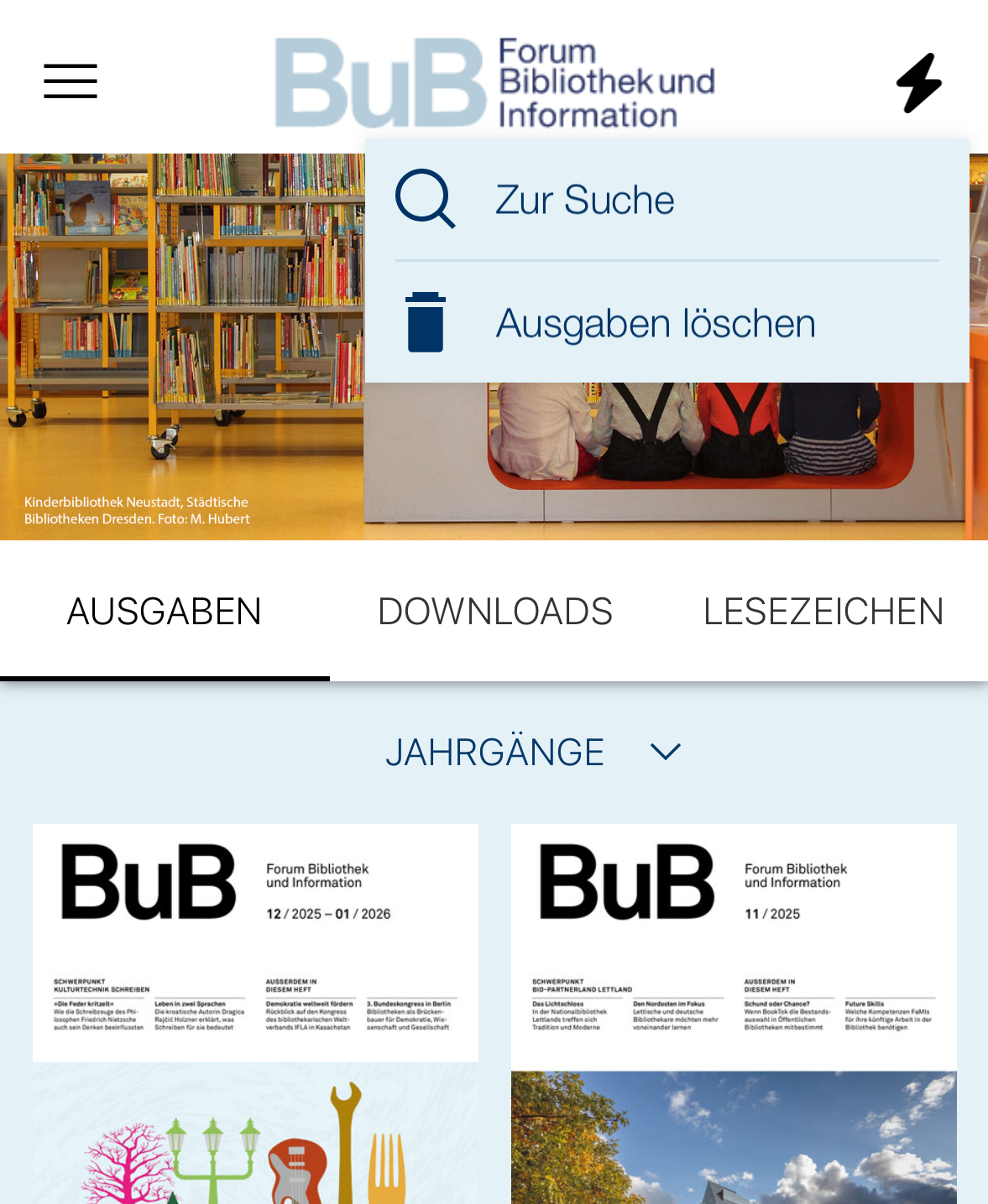Select Zur Suche from the popup menu

coord(584,200)
